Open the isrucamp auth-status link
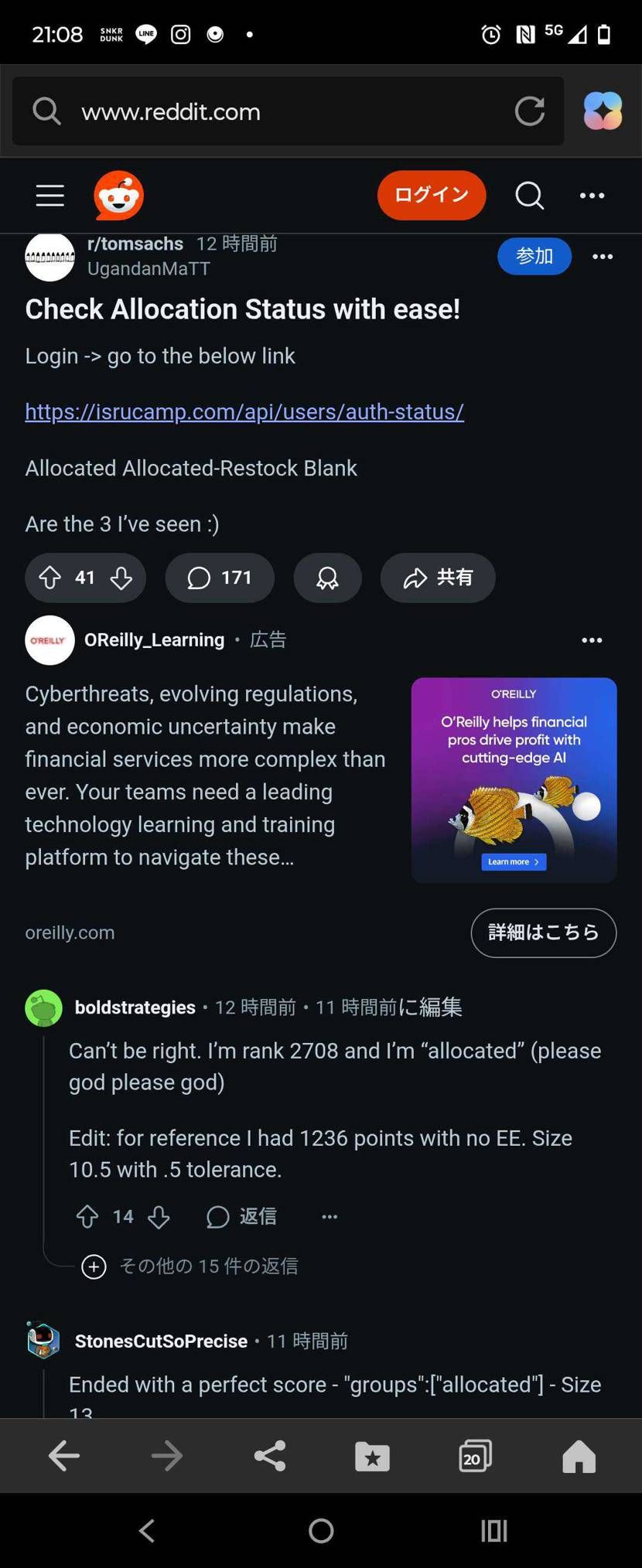Image resolution: width=642 pixels, height=1568 pixels. pos(244,411)
